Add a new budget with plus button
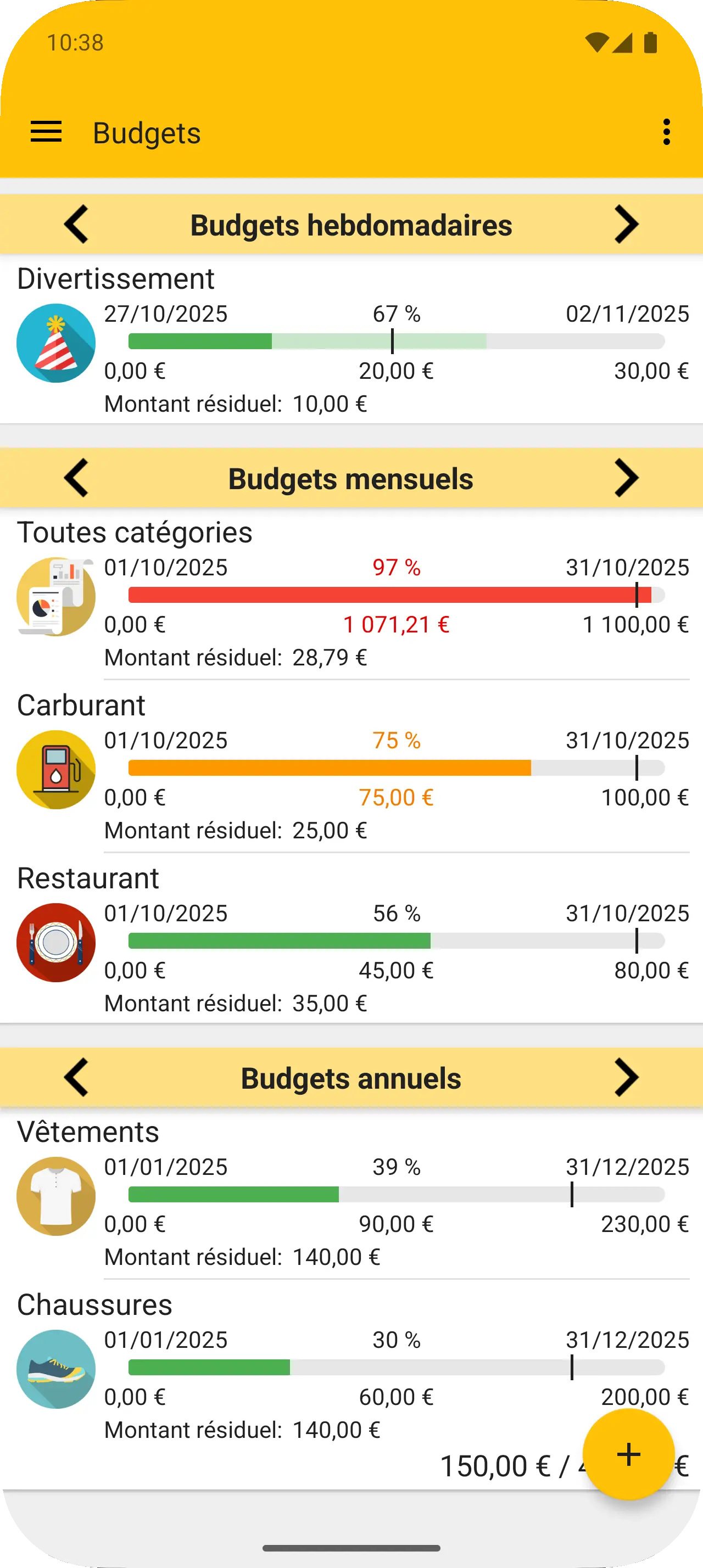The image size is (703, 1568). coord(628,1454)
